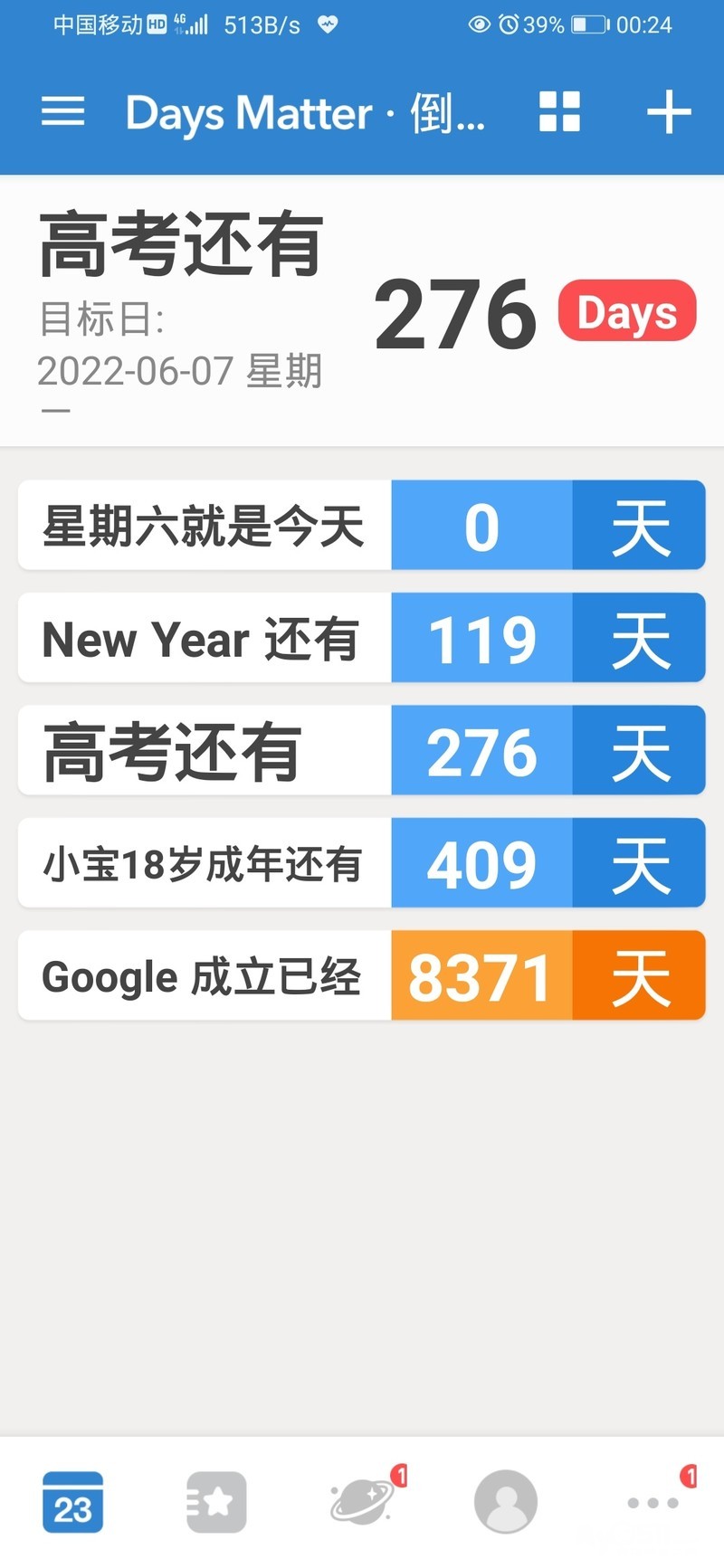Switch to grid view layout
This screenshot has width=724, height=1568.
[559, 112]
